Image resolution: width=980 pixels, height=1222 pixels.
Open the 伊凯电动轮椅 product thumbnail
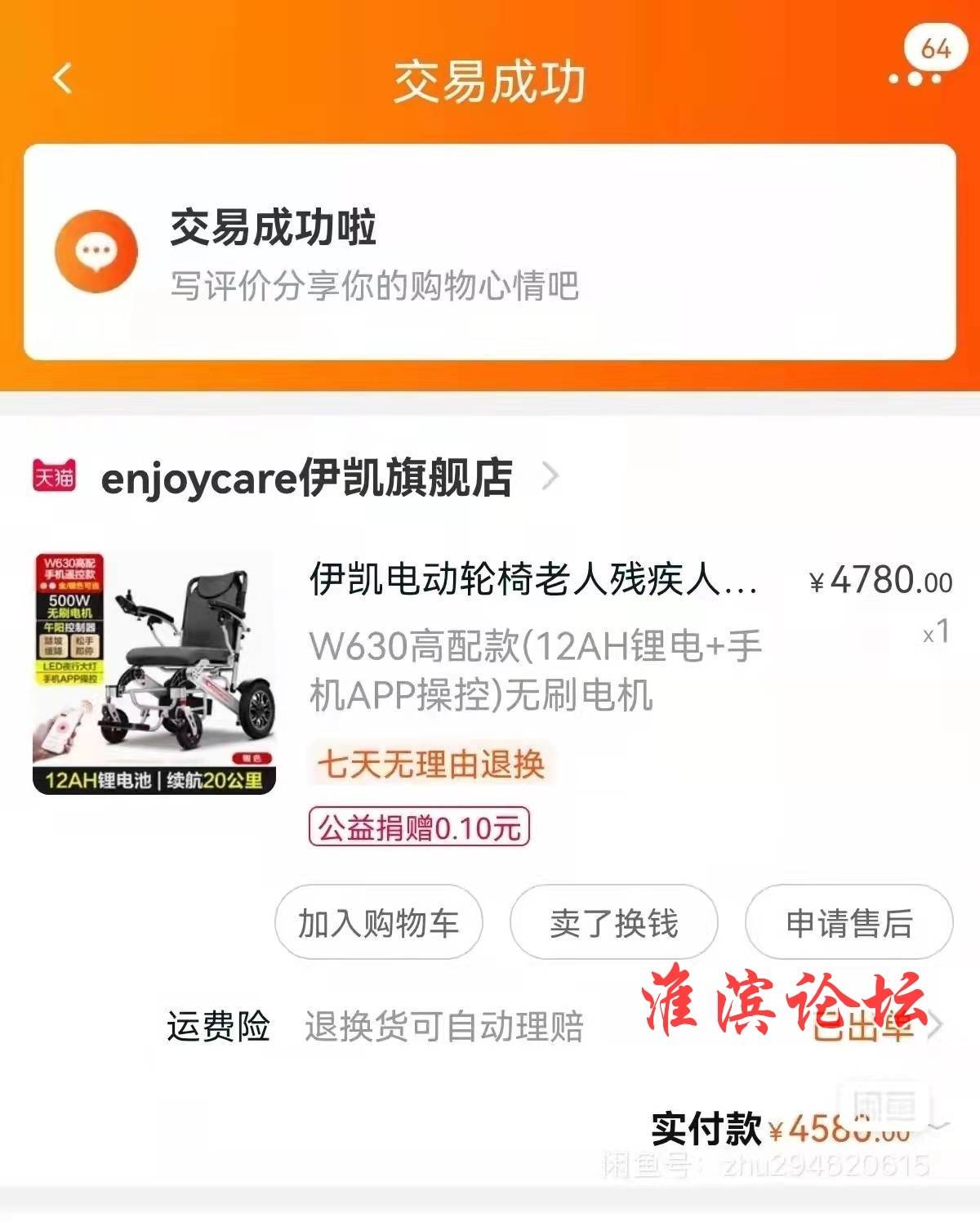(154, 674)
